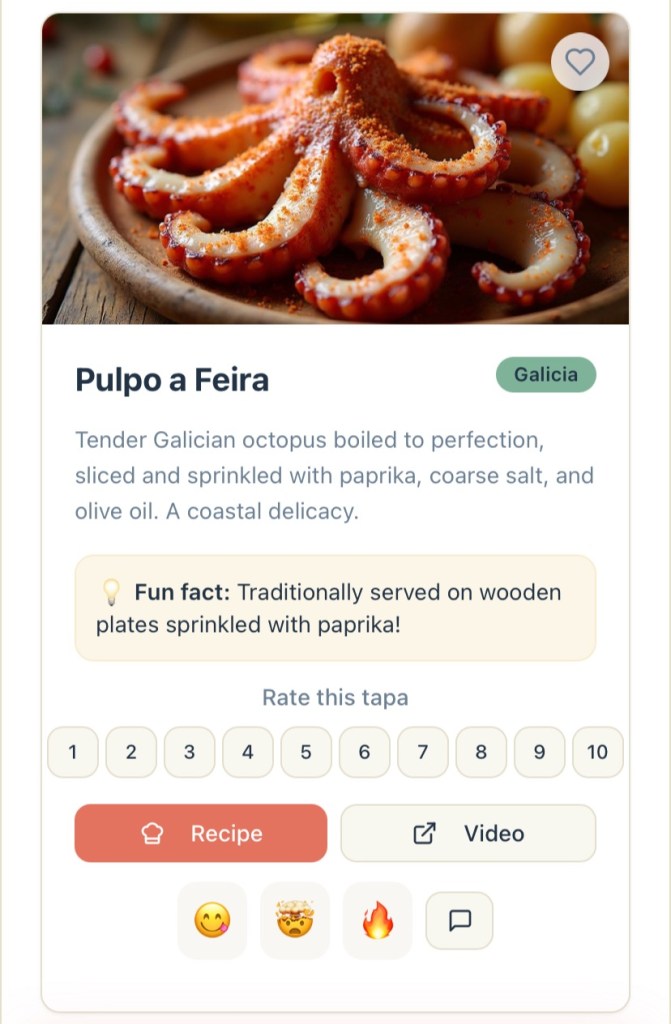
Task: Rate this tapa 1
Action: 73,752
